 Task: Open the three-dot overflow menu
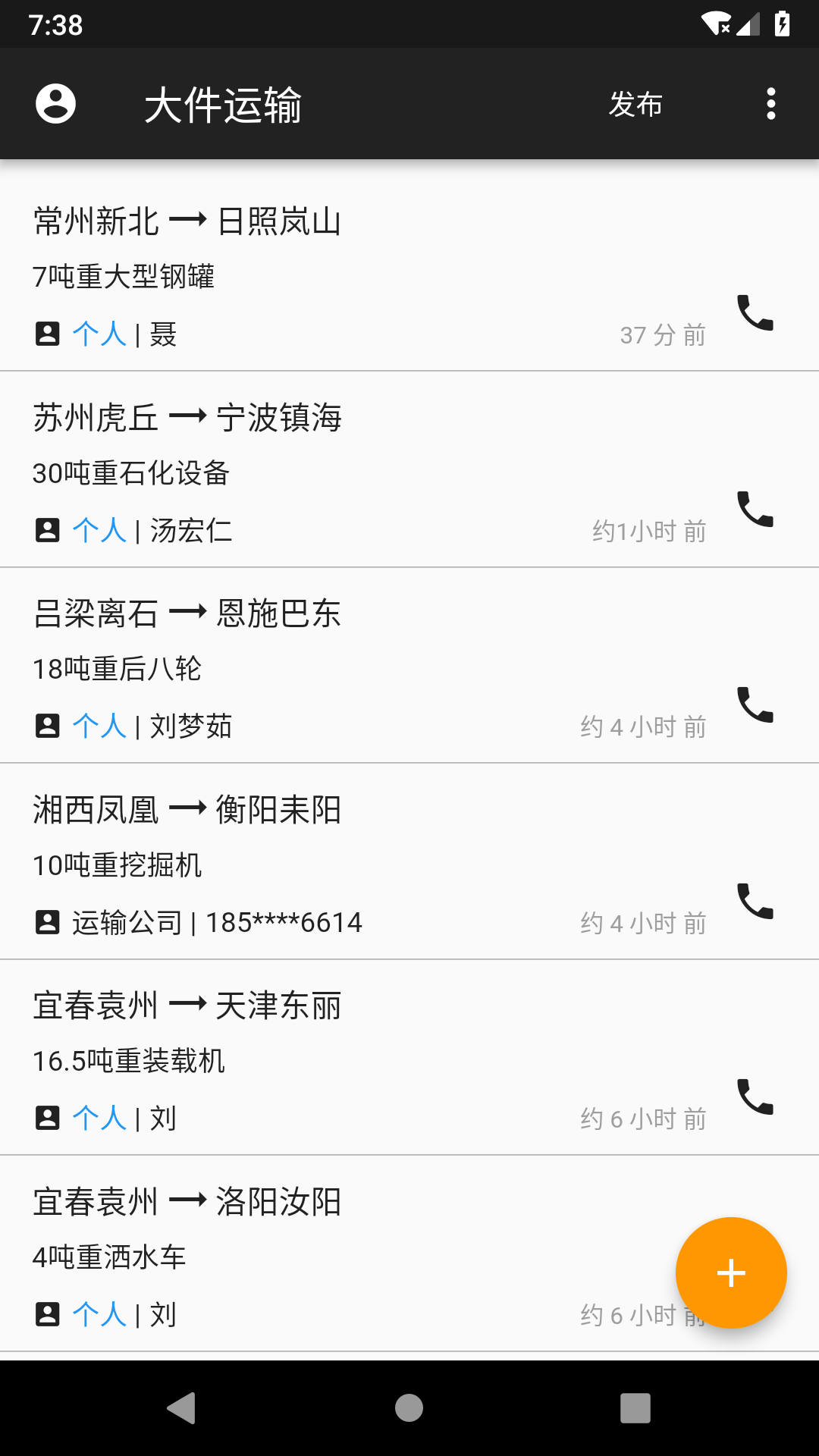tap(770, 104)
